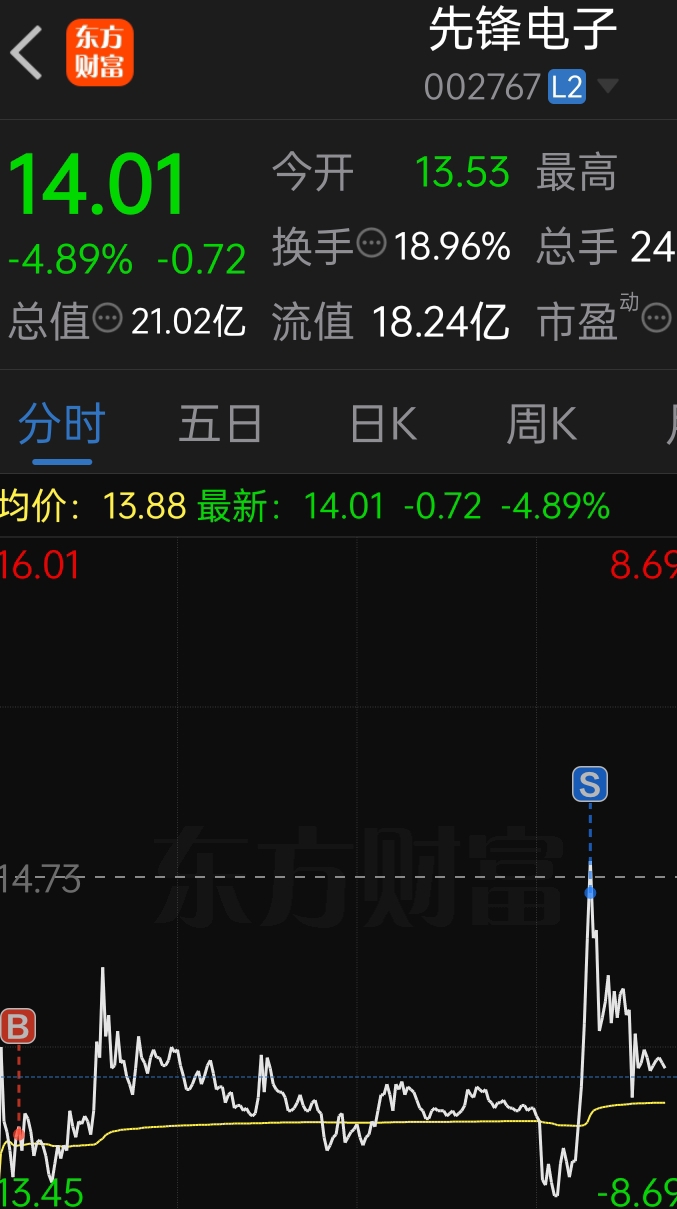Image resolution: width=677 pixels, height=1209 pixels.
Task: Go back using the arrow icon
Action: point(28,53)
